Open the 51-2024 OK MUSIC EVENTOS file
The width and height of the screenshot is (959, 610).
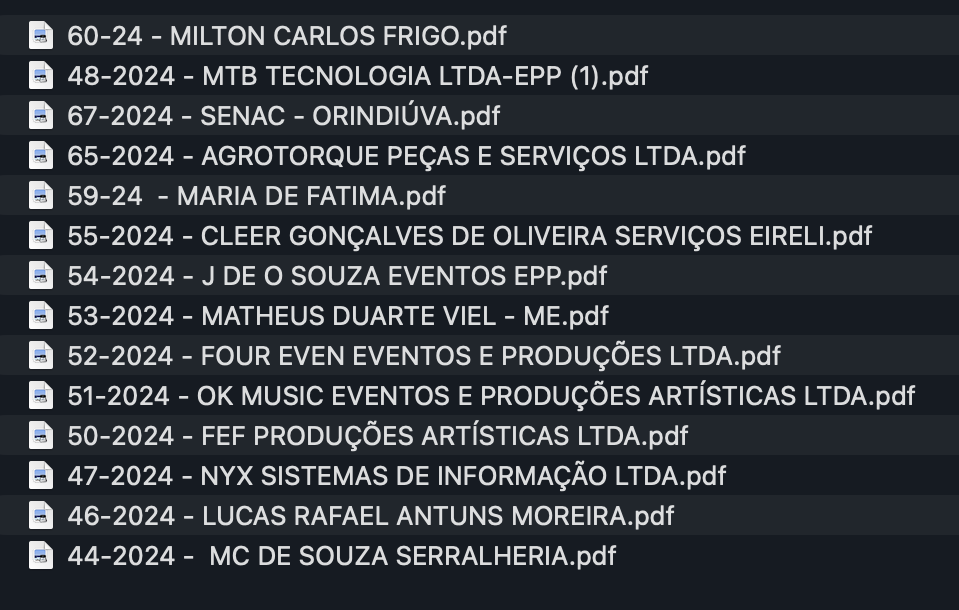(490, 396)
